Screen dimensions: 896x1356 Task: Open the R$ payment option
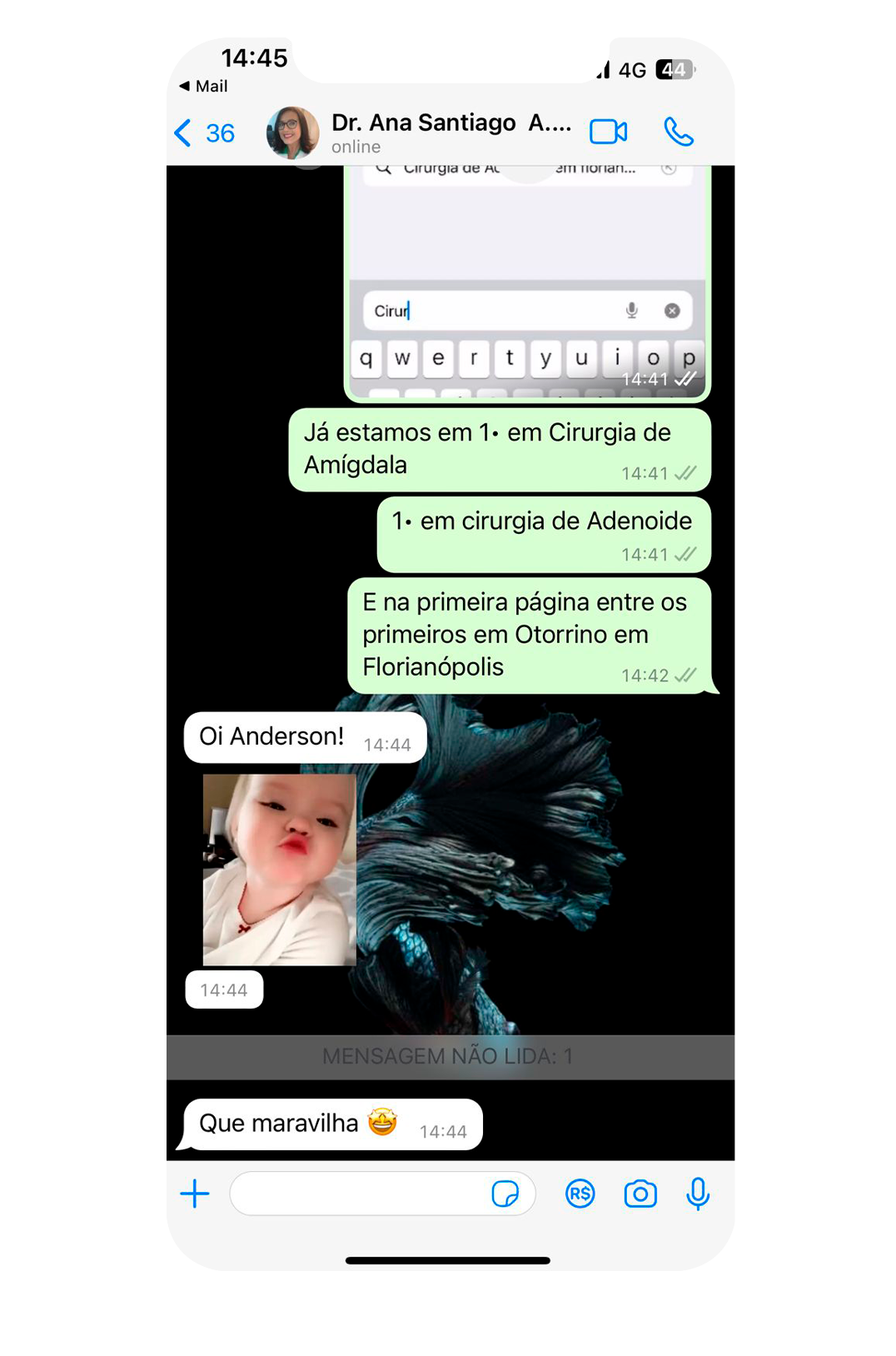pyautogui.click(x=580, y=1194)
